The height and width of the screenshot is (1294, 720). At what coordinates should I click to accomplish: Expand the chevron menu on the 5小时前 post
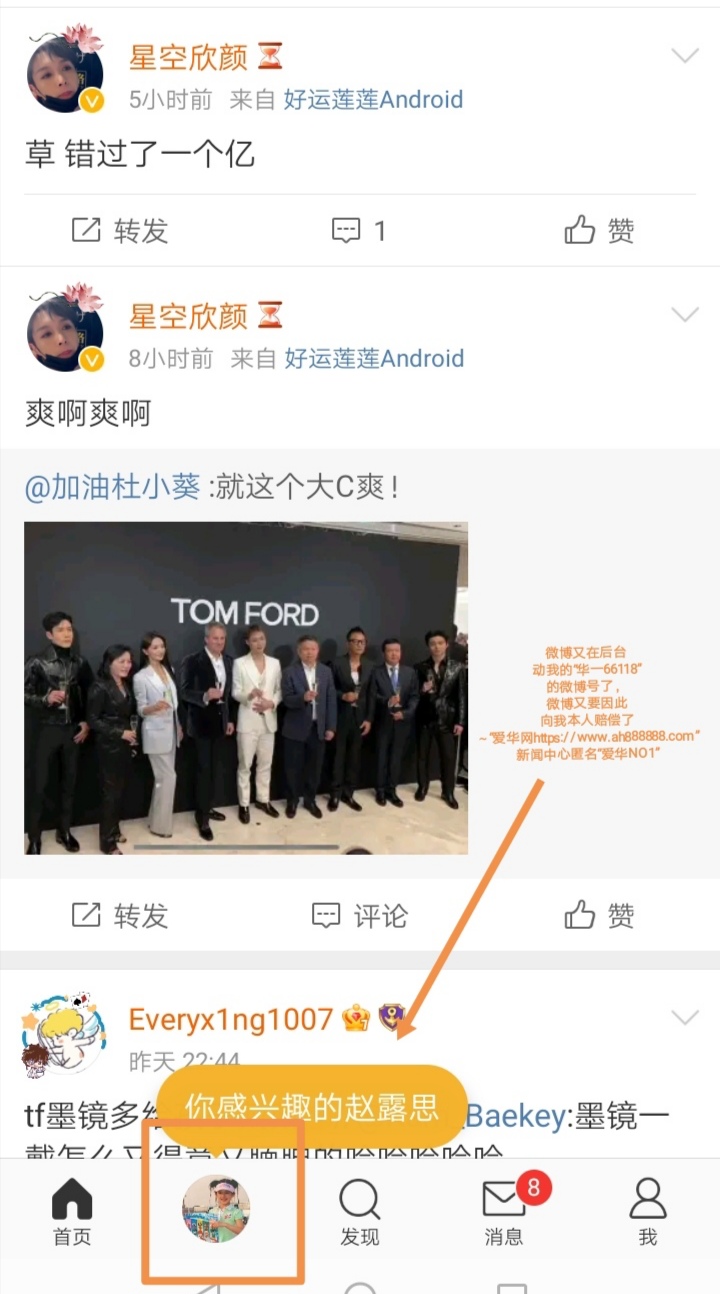[x=685, y=56]
